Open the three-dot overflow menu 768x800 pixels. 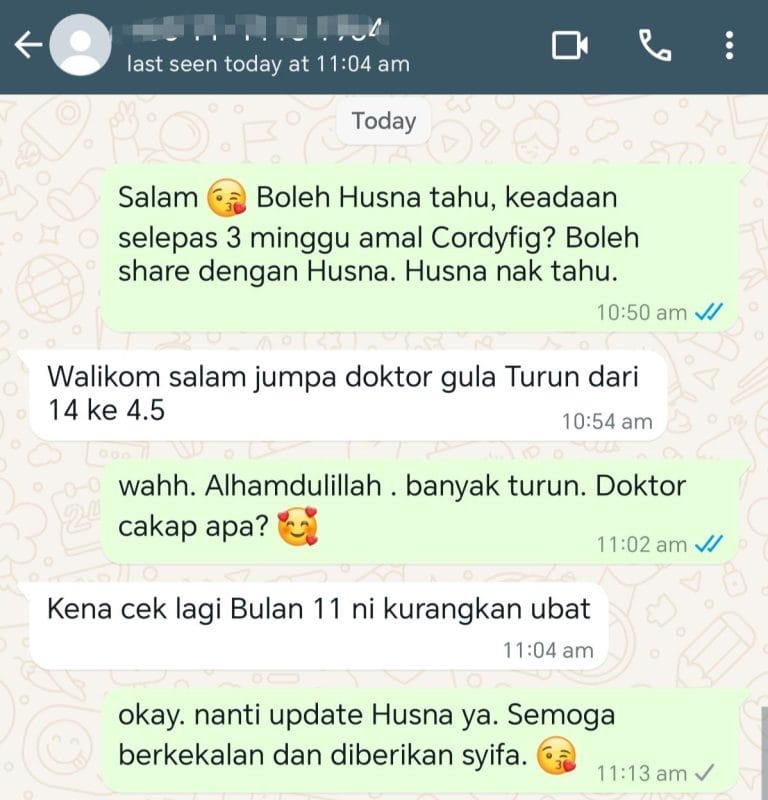(x=729, y=45)
